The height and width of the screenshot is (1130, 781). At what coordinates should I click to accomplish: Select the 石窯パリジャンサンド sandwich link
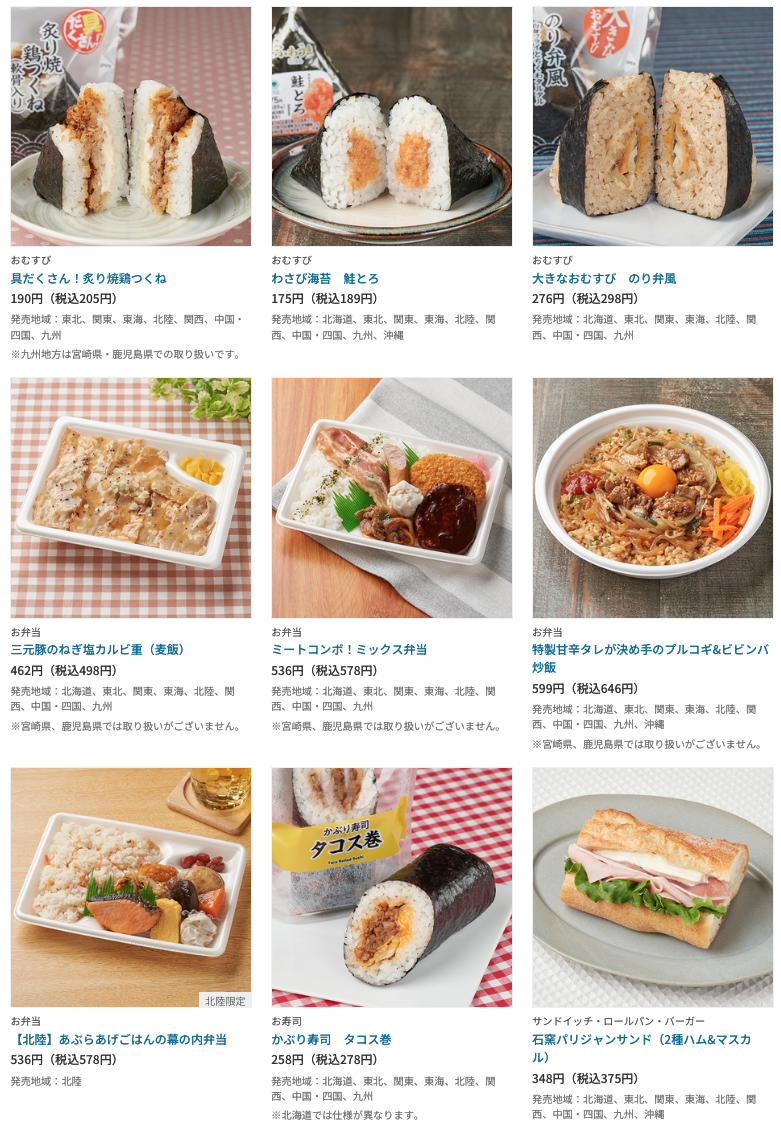point(641,1048)
